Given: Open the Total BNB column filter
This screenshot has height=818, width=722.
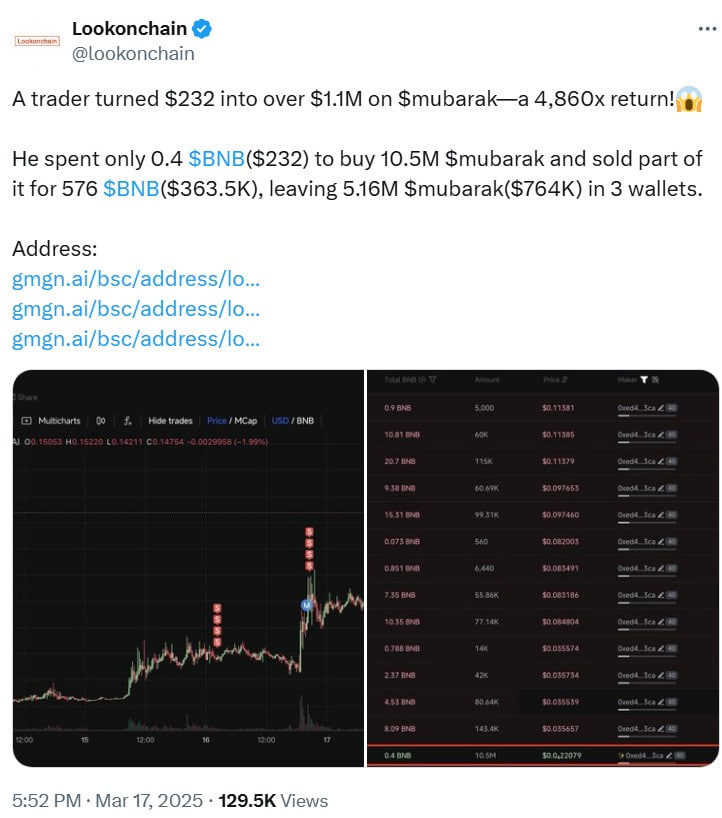Looking at the screenshot, I should pyautogui.click(x=431, y=381).
